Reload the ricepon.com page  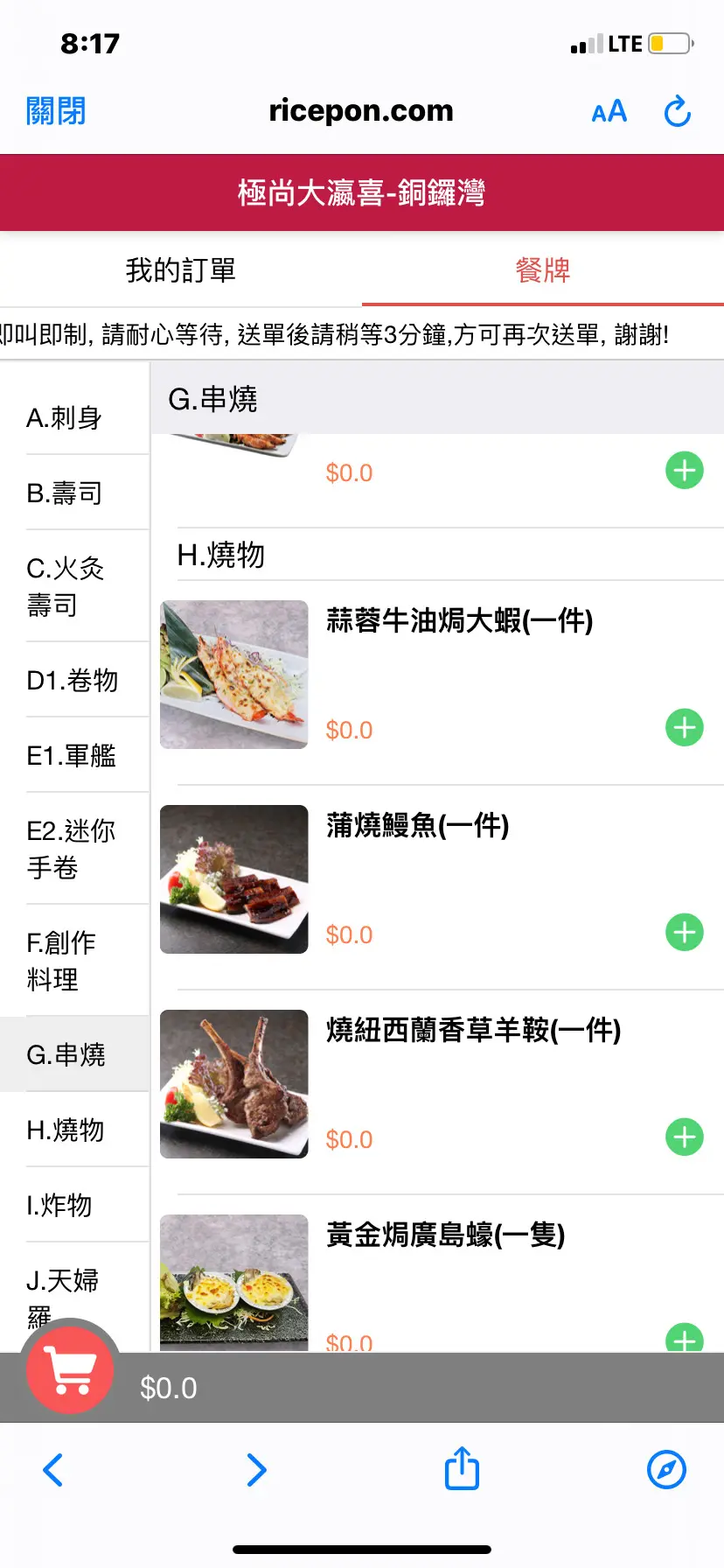click(678, 112)
